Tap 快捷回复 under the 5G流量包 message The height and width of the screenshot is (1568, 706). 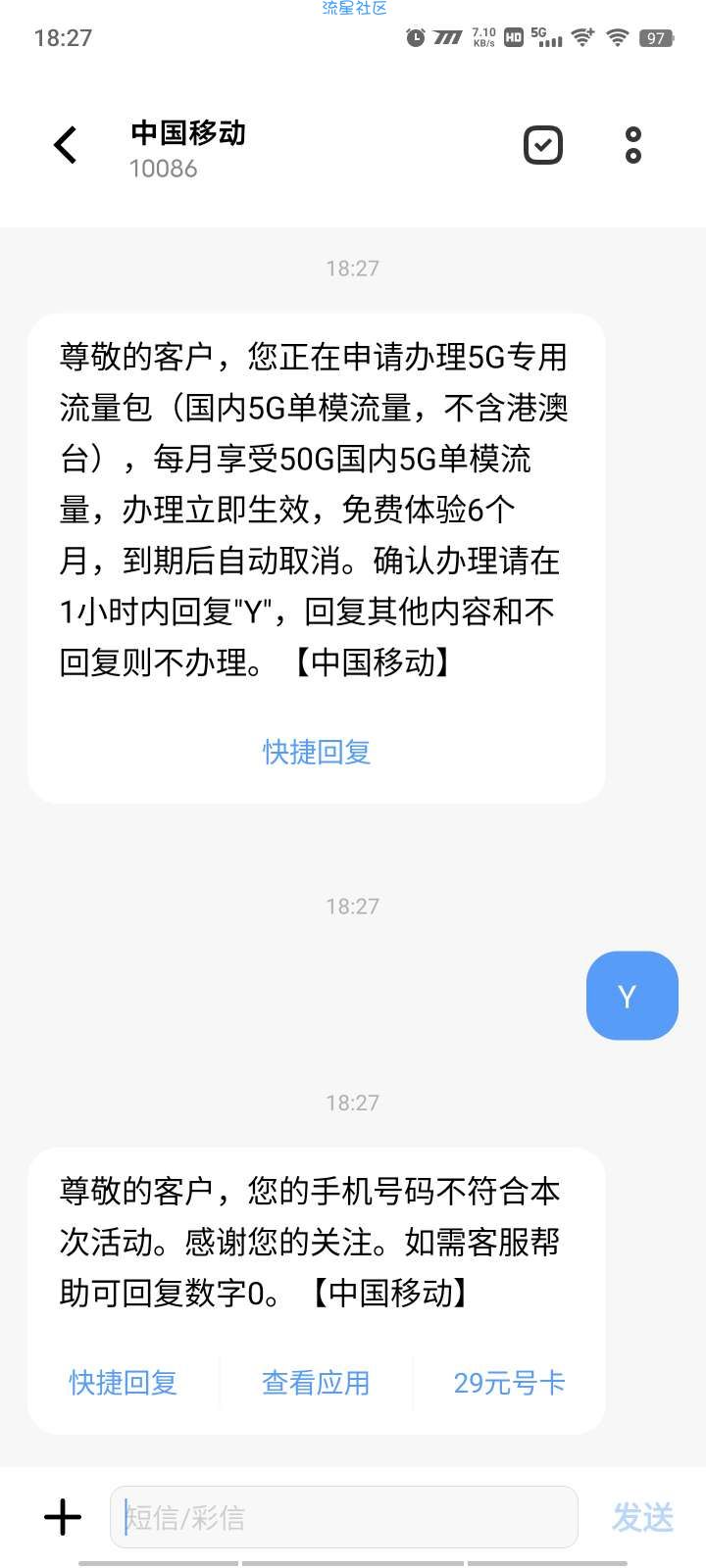[317, 752]
